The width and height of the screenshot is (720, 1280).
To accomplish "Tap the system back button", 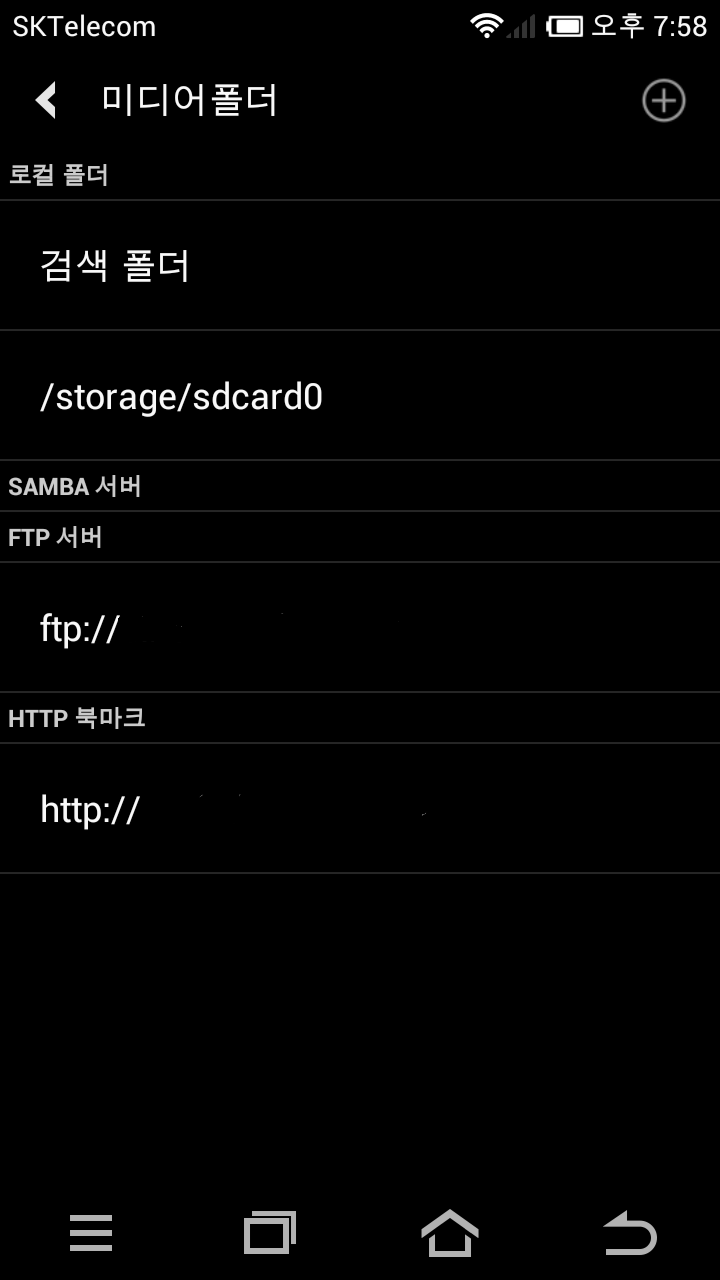I will coord(630,1233).
